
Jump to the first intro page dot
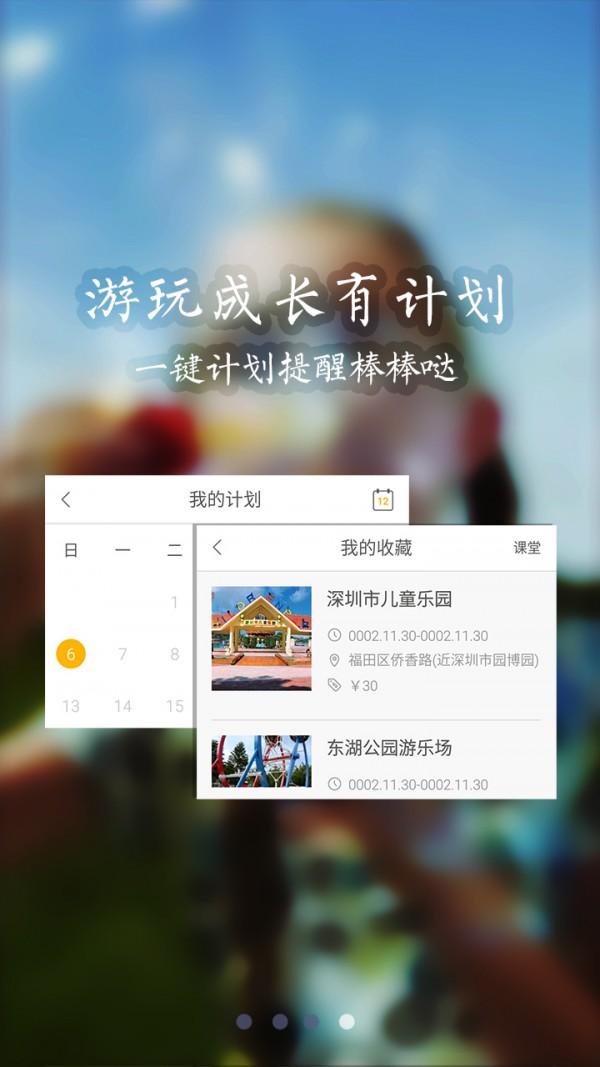click(x=244, y=1021)
